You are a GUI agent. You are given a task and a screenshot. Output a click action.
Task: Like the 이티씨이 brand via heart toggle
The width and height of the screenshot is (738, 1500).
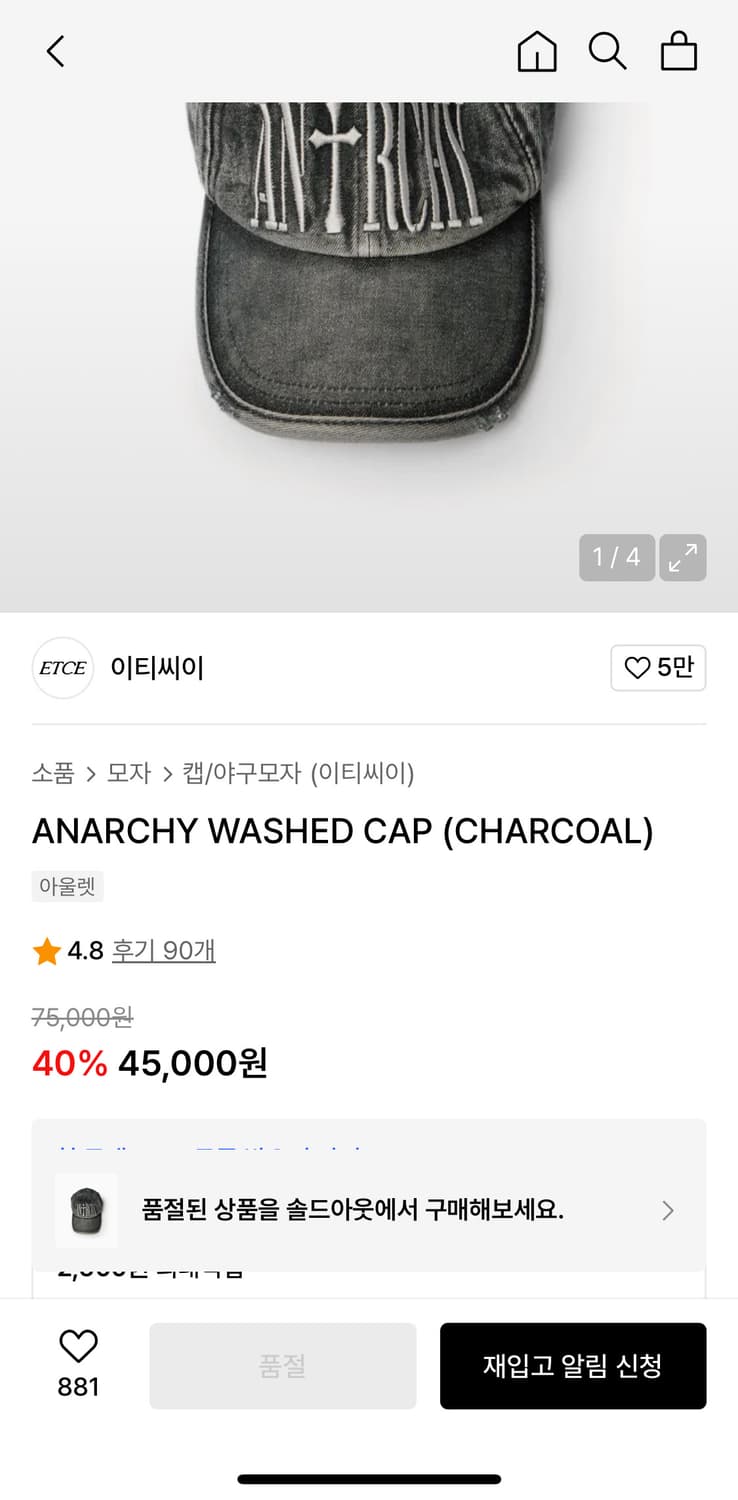pos(658,667)
